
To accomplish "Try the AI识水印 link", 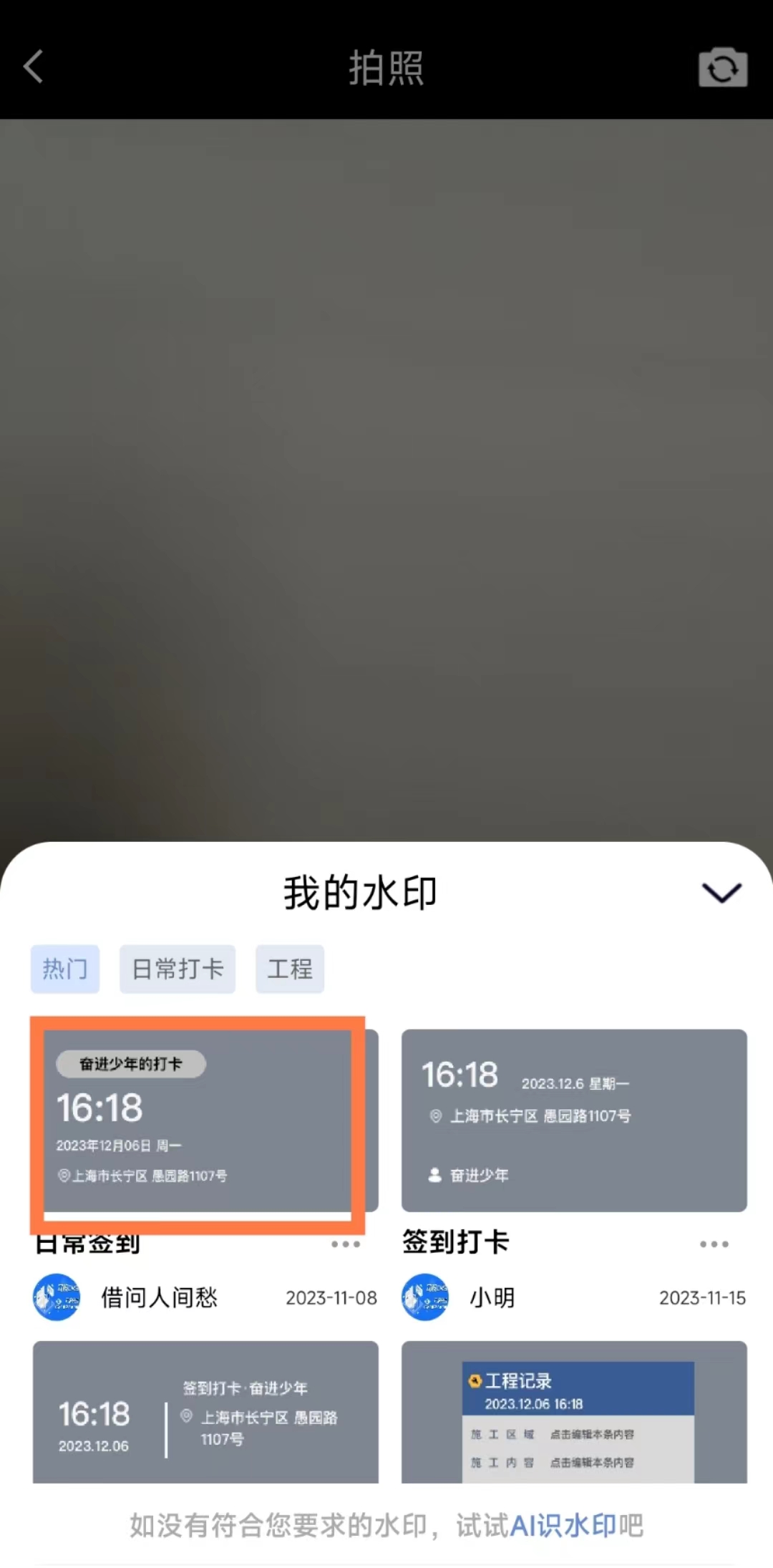I will 563,1526.
